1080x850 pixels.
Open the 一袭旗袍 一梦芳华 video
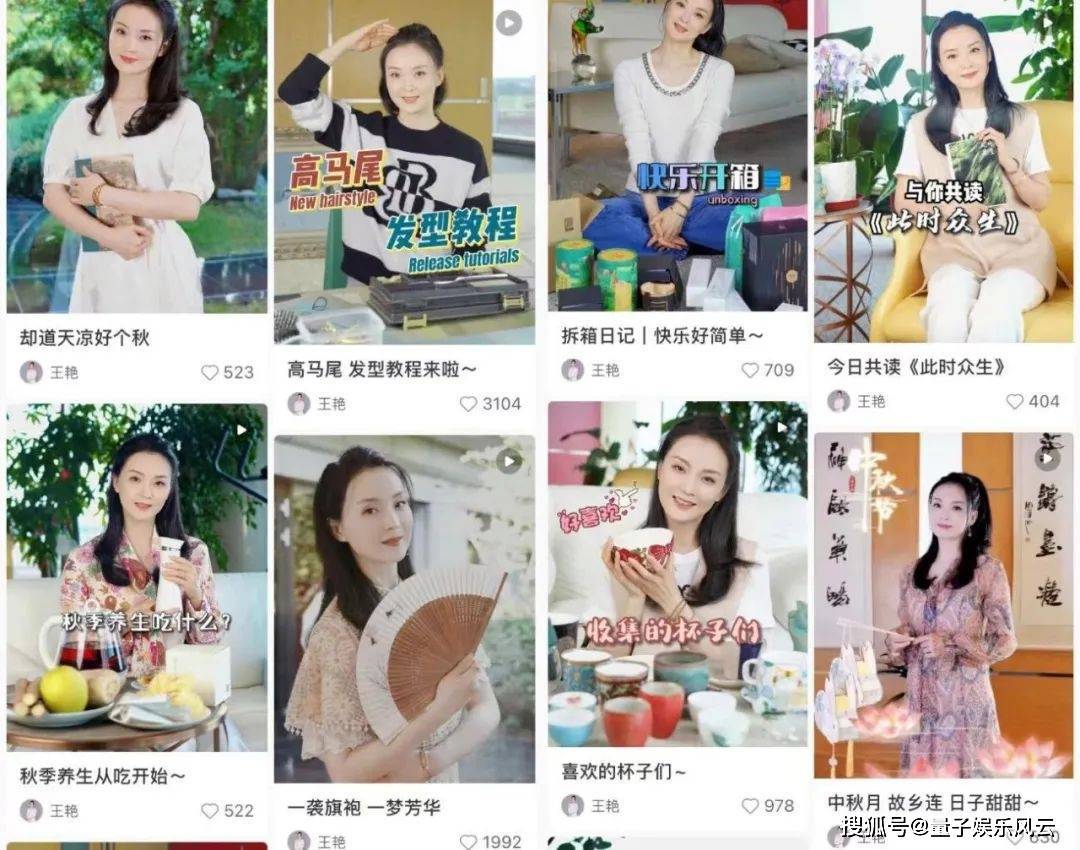(x=404, y=610)
